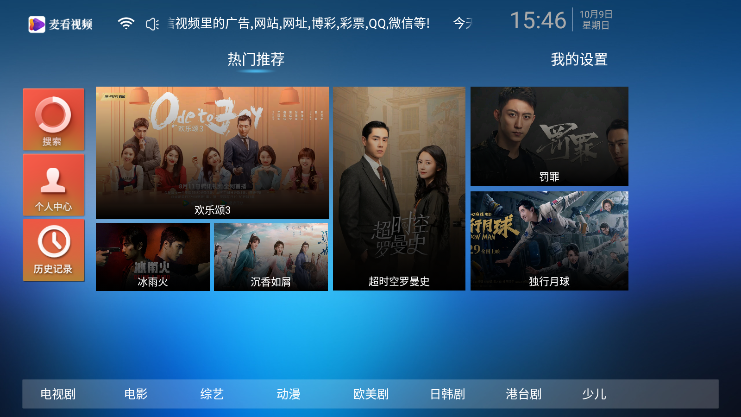Select the 日韩剧 category

click(447, 394)
